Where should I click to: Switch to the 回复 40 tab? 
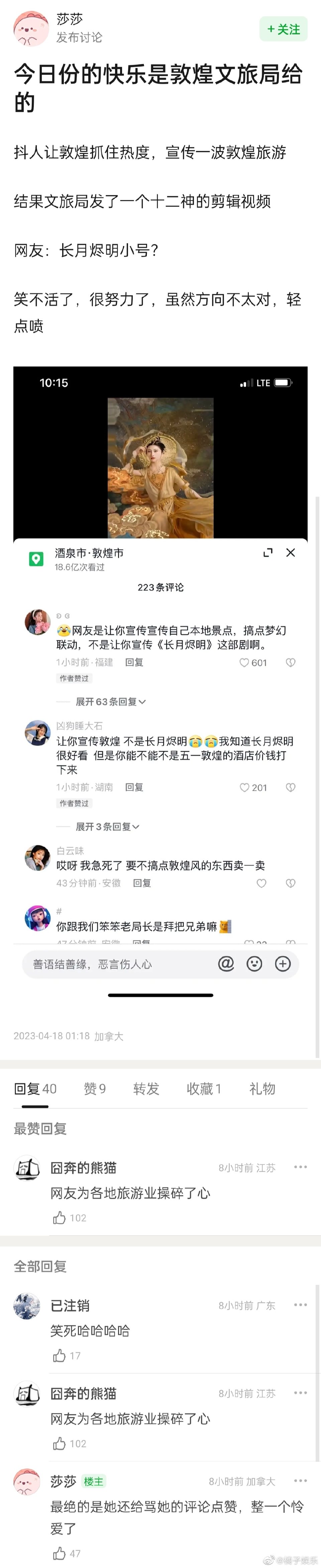(x=35, y=1089)
